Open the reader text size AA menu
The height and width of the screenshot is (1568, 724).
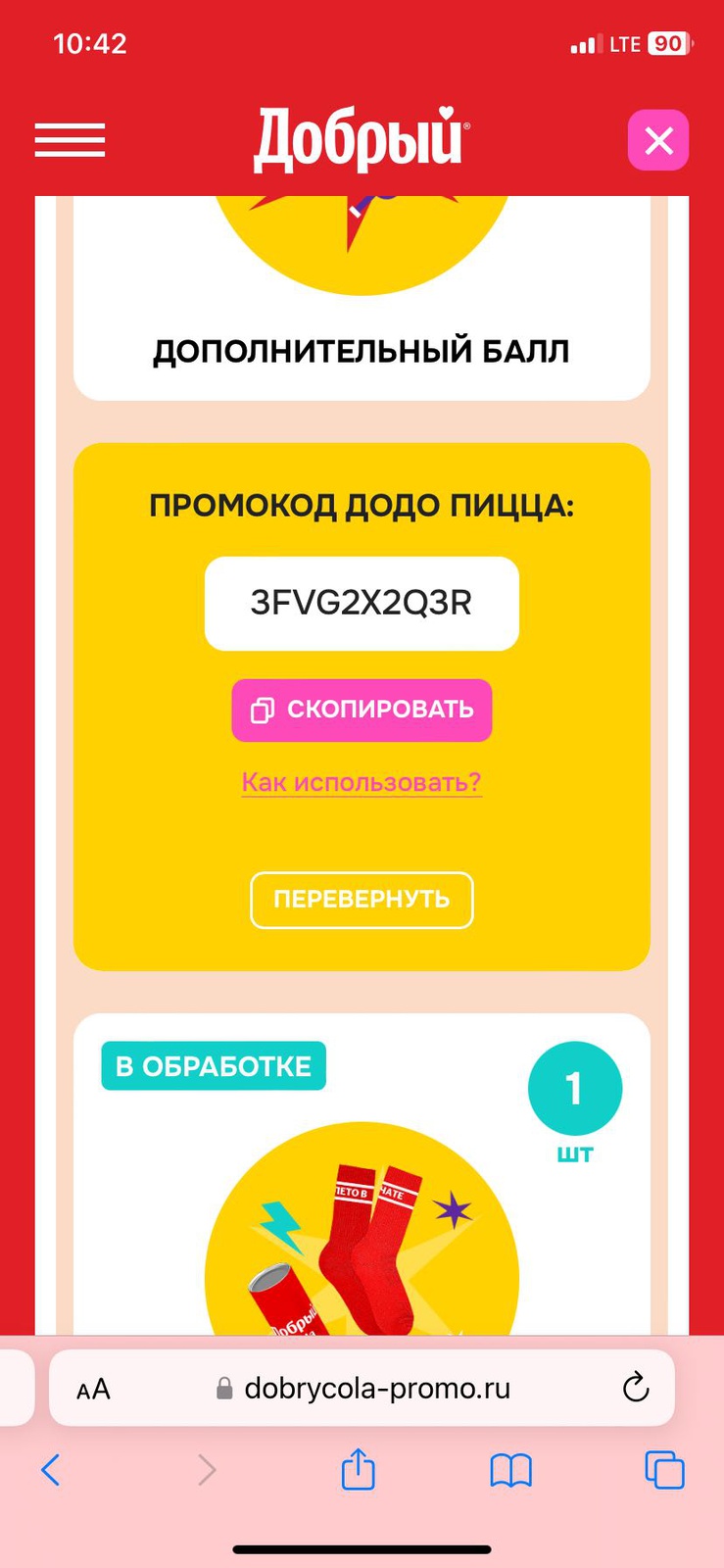[x=93, y=1389]
